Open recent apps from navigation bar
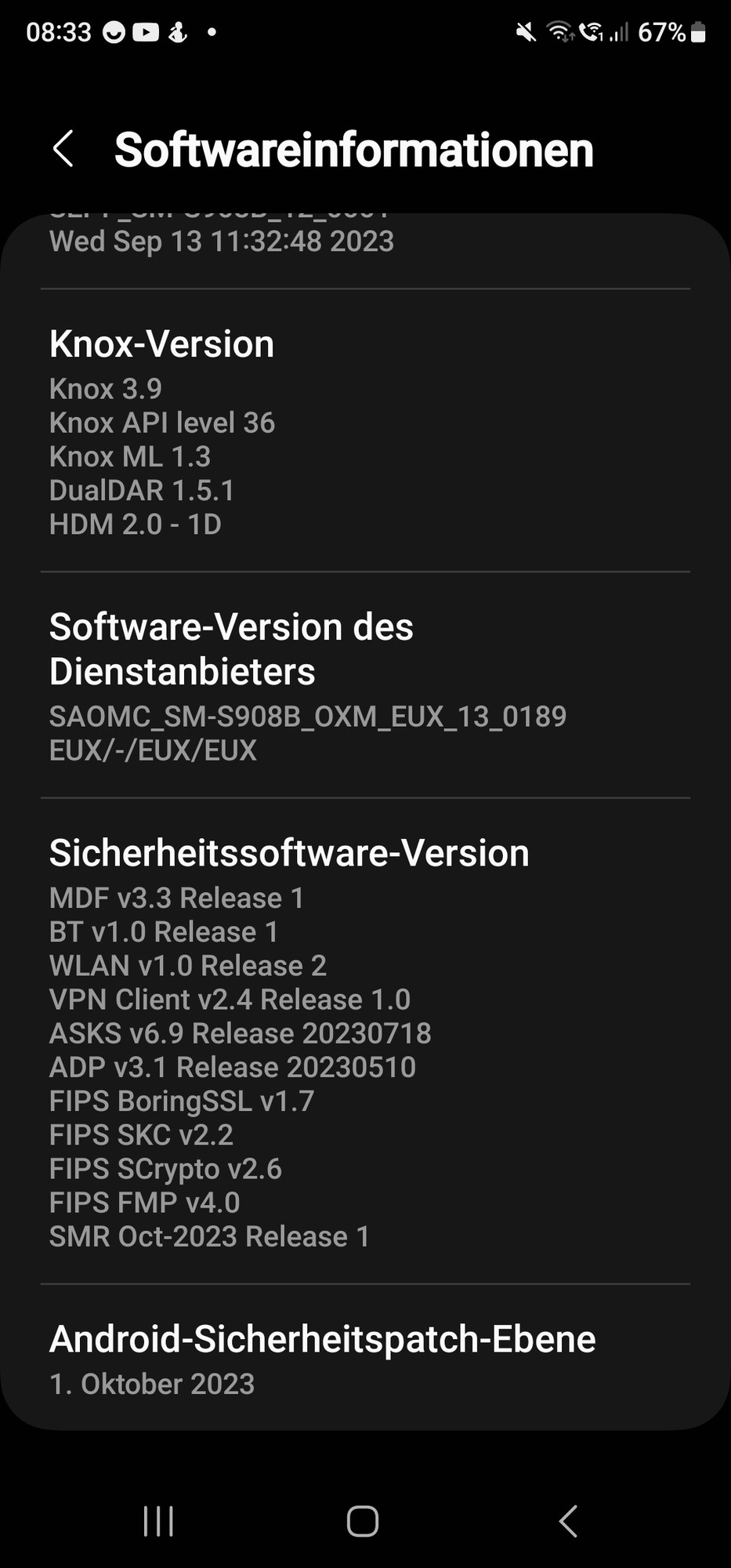Screen dimensions: 731x1568 158,1522
